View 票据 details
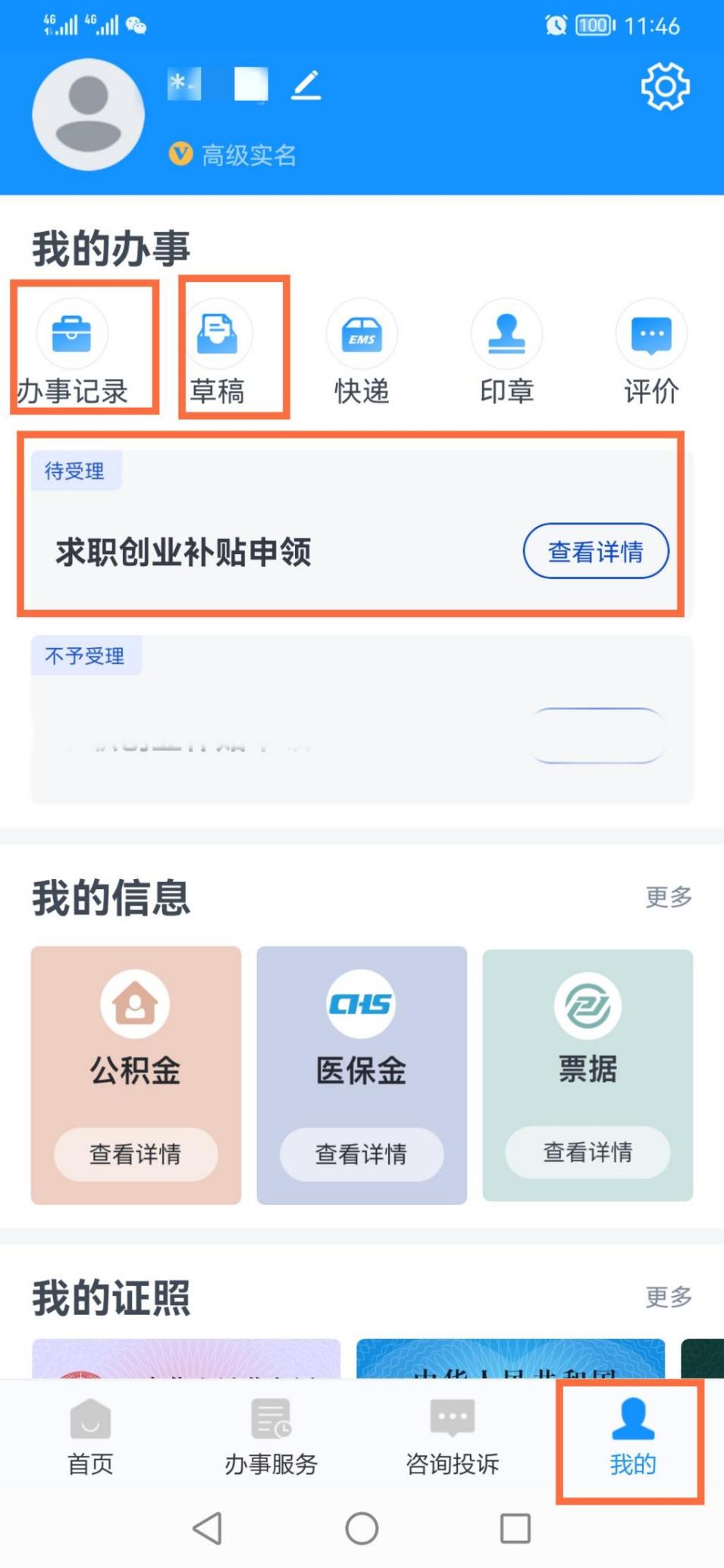The height and width of the screenshot is (1568, 724). pyautogui.click(x=588, y=1152)
